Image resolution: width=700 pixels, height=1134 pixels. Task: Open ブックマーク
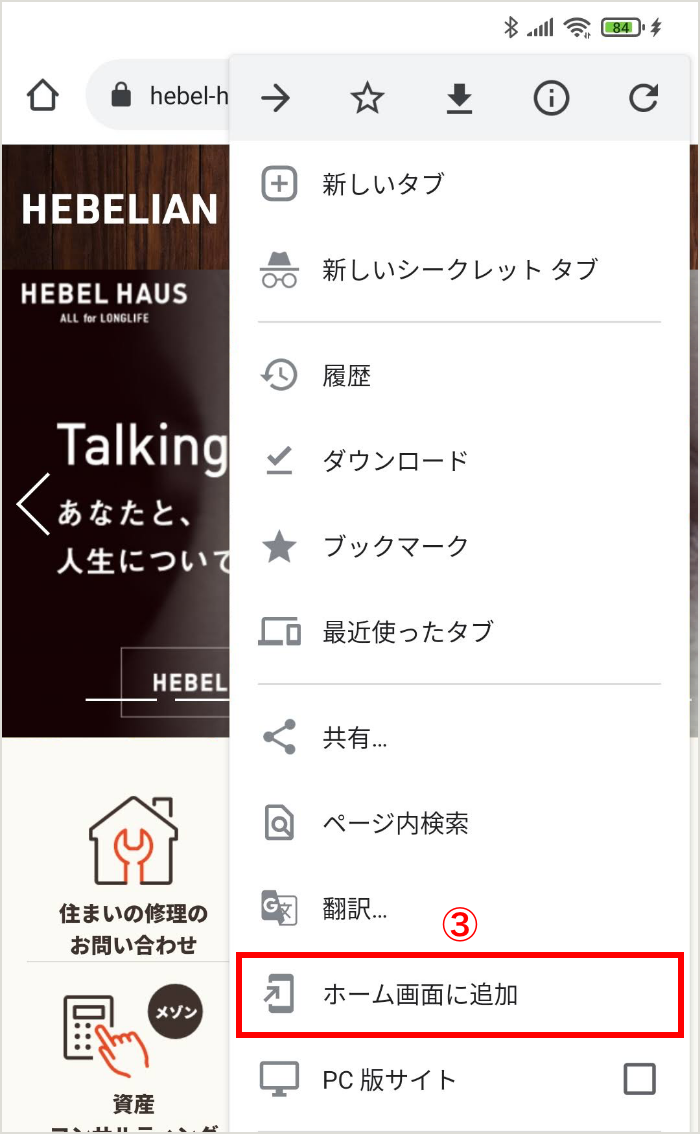click(394, 547)
